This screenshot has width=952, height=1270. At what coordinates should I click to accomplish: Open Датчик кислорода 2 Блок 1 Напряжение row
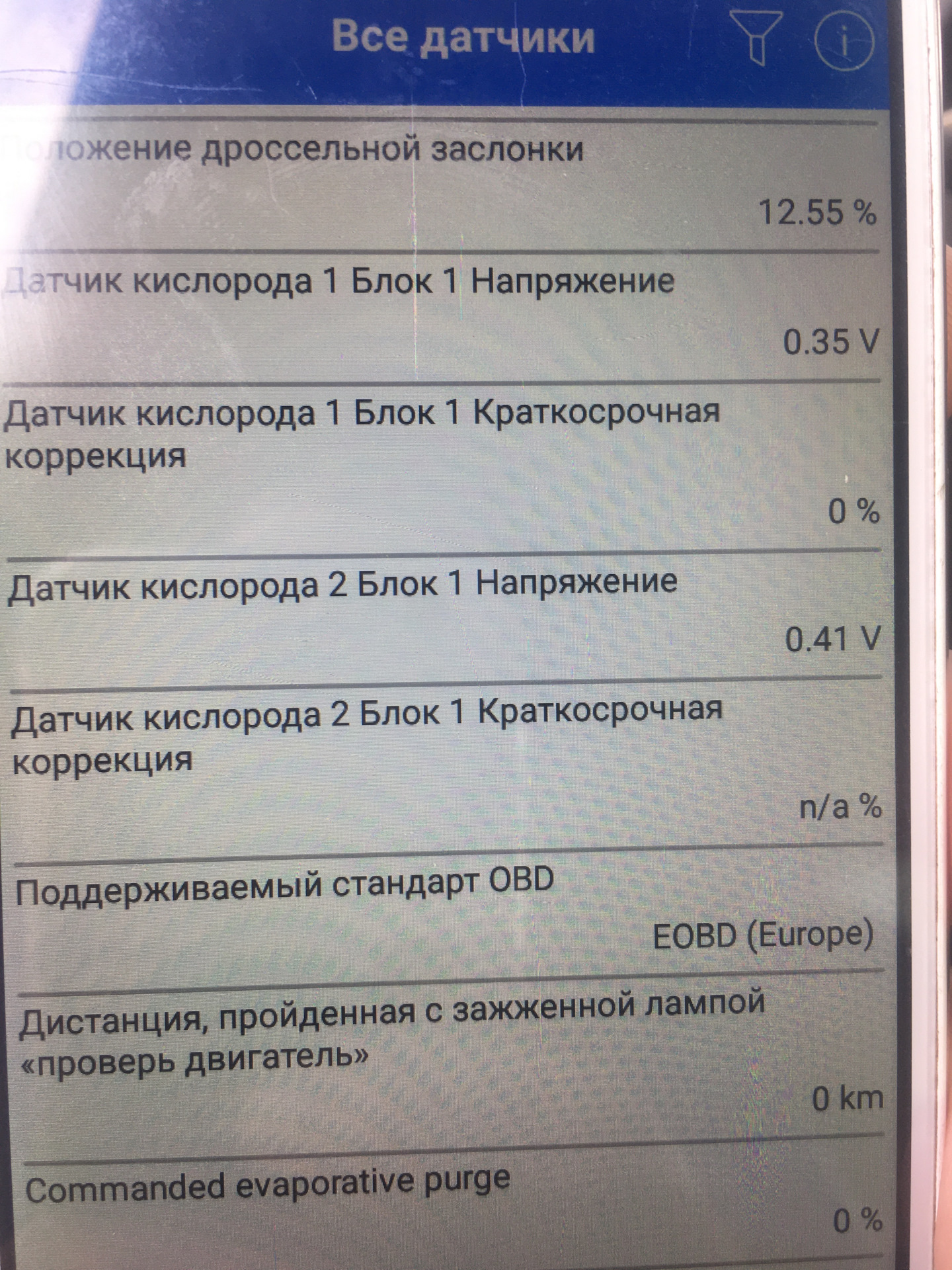click(x=443, y=612)
